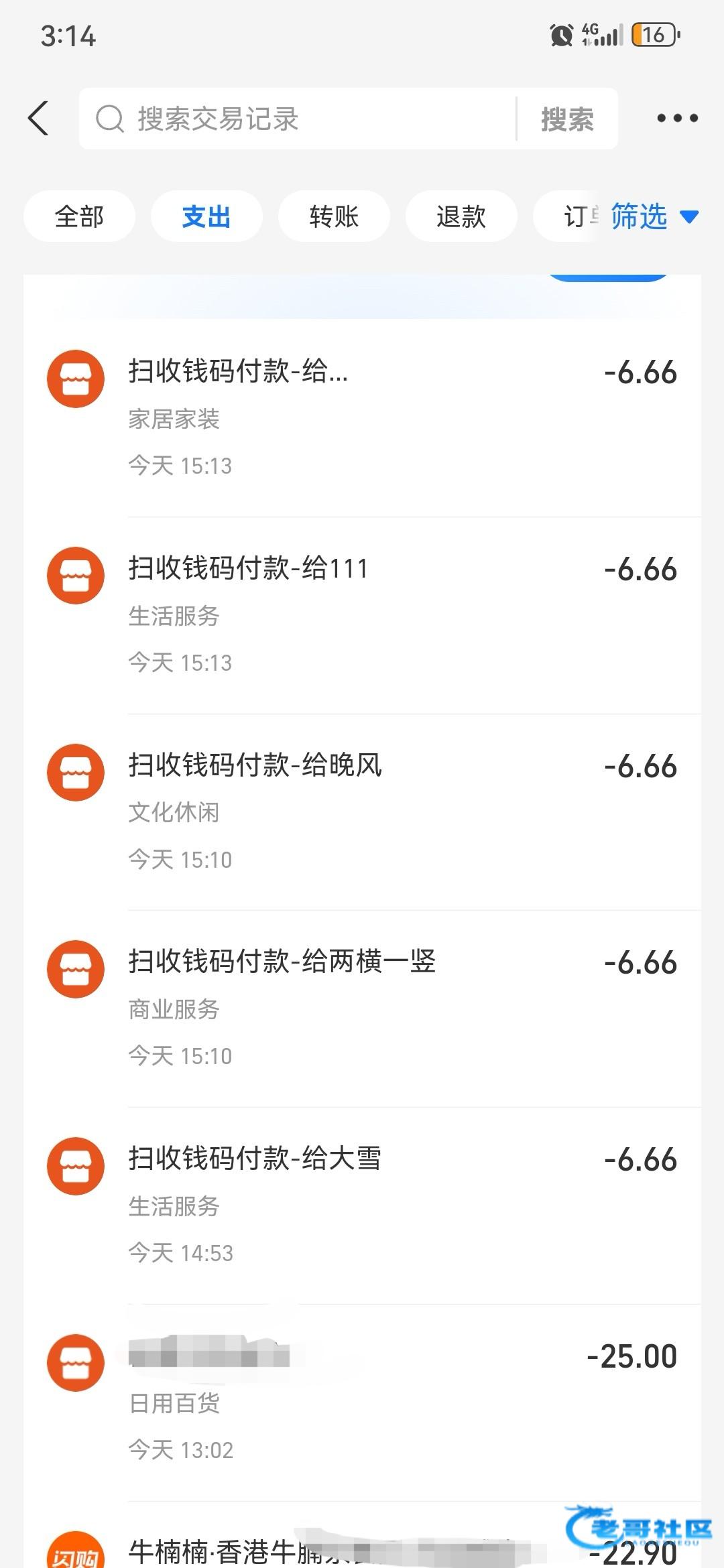This screenshot has height=1568, width=724.
Task: Open the payment to 111
Action: pos(362,614)
